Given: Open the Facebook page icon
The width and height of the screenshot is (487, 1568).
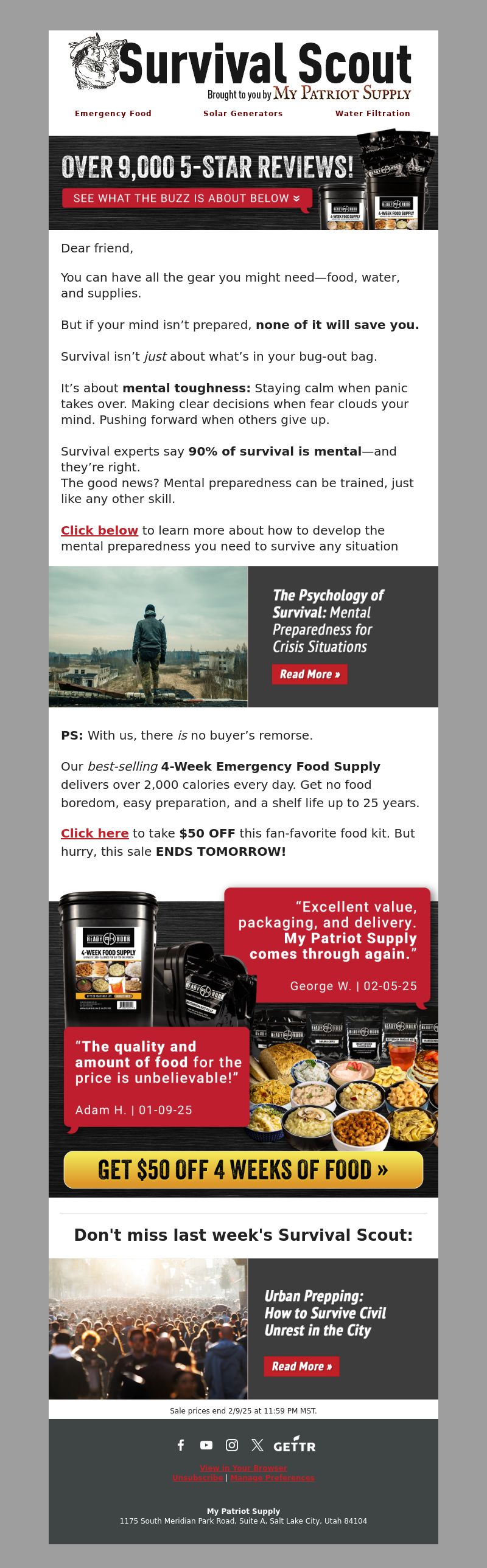Looking at the screenshot, I should coord(181,1445).
